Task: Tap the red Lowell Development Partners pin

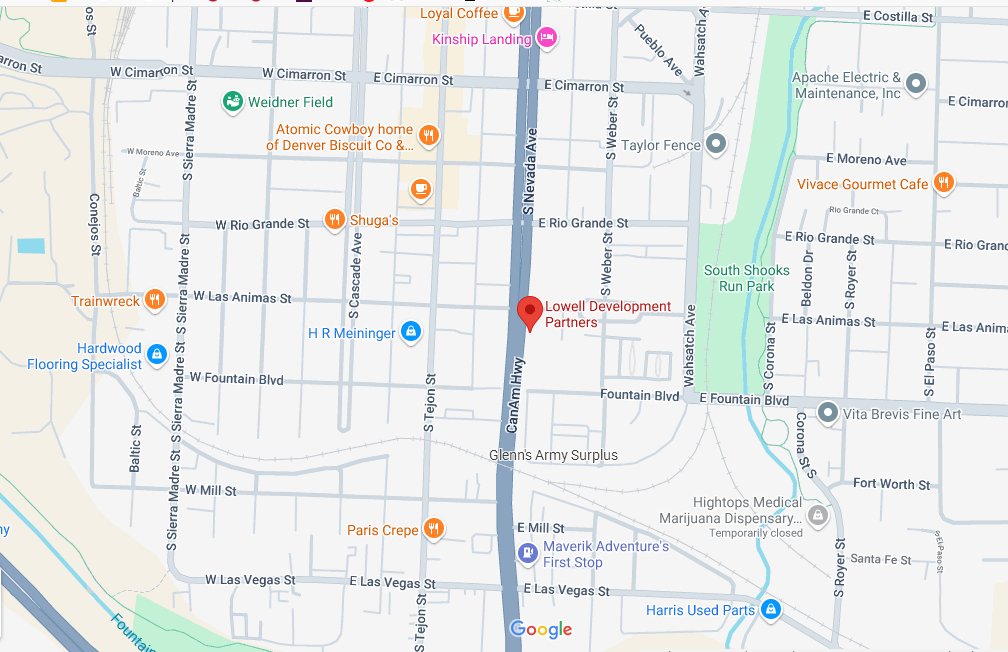Action: click(530, 311)
